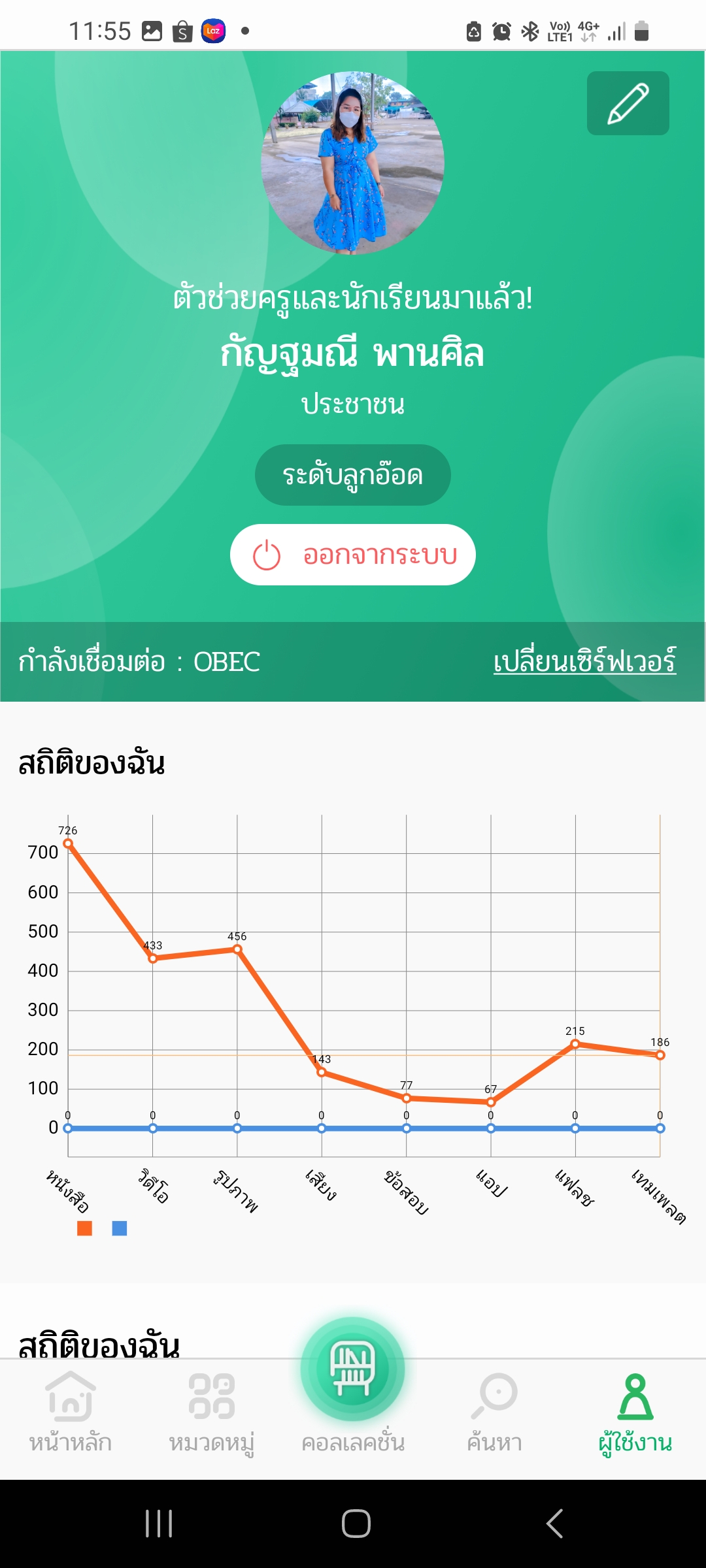This screenshot has width=706, height=1568.
Task: Tap the ระดับลูกอ๊อด level badge
Action: (x=353, y=475)
